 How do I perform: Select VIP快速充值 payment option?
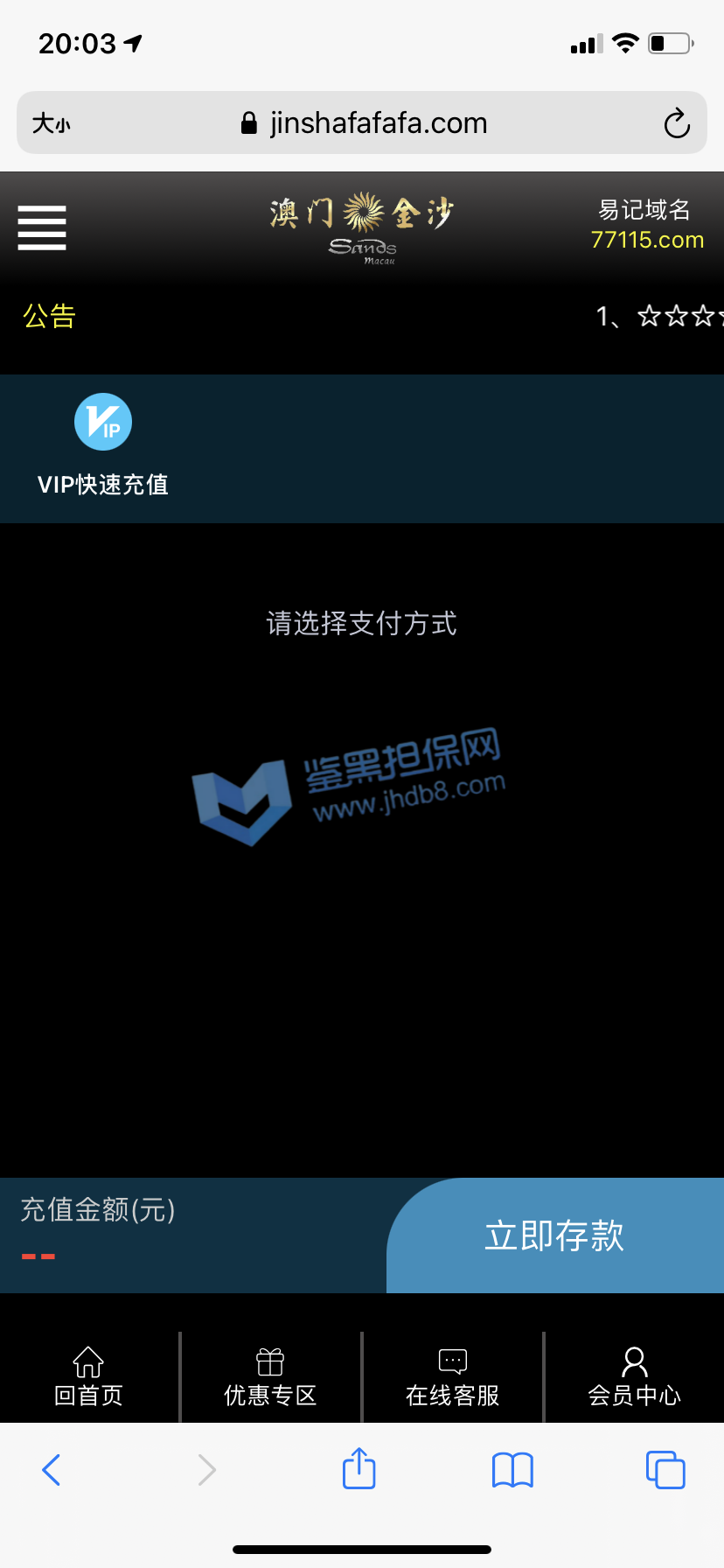click(x=103, y=446)
